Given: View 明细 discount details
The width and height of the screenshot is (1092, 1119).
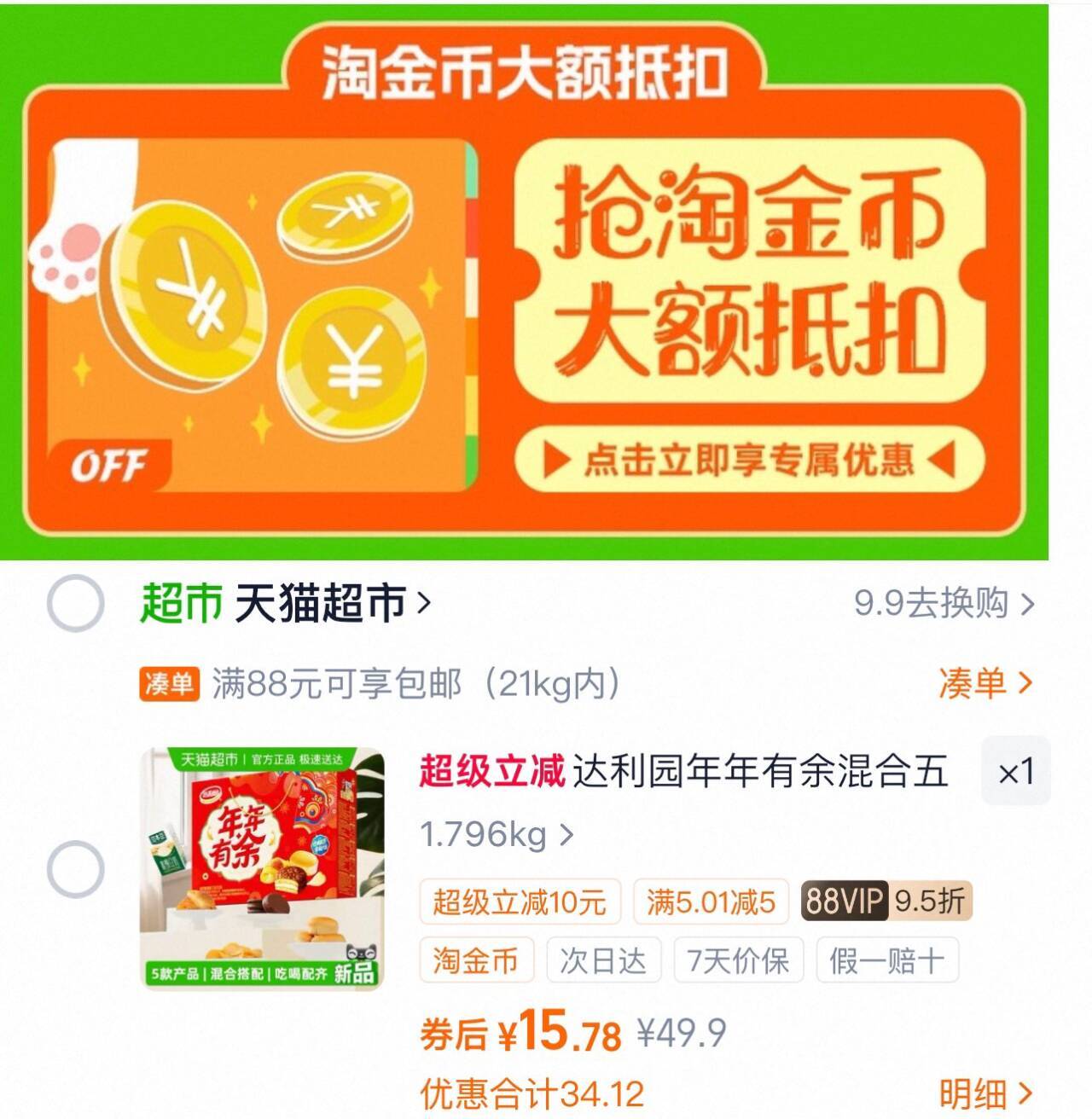Looking at the screenshot, I should (x=985, y=1093).
